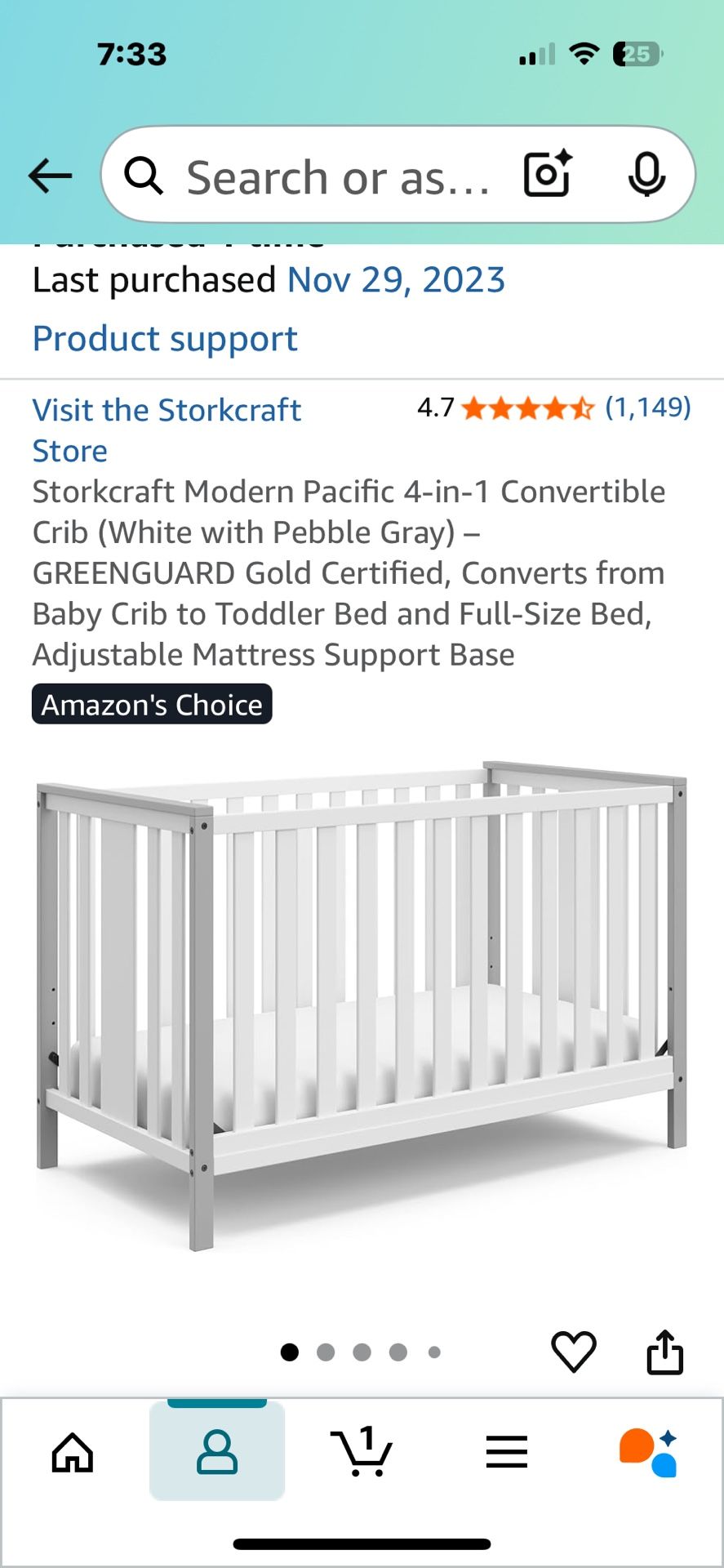This screenshot has height=1568, width=724.
Task: Go to the Home tab
Action: pos(73,1452)
